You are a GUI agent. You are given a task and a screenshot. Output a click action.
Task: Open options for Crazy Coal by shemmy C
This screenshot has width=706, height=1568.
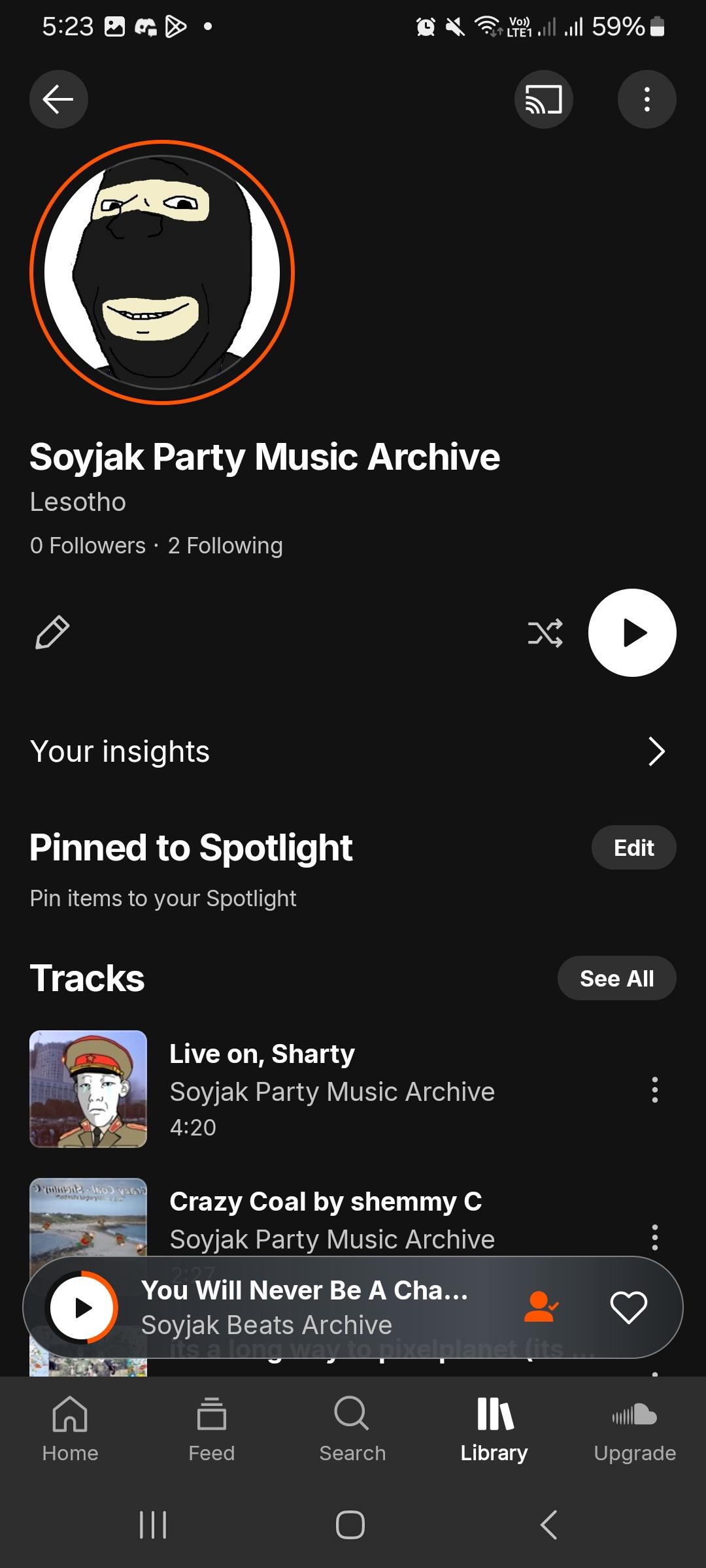pos(654,1236)
